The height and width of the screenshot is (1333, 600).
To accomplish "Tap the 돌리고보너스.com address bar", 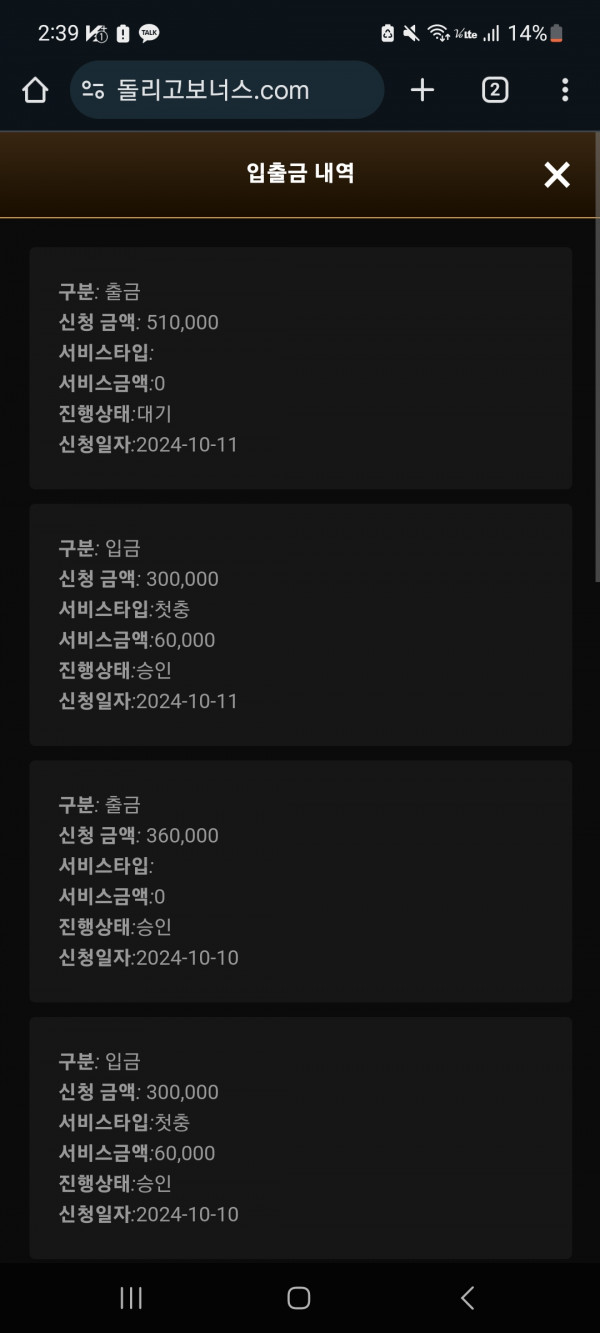I will click(x=227, y=90).
